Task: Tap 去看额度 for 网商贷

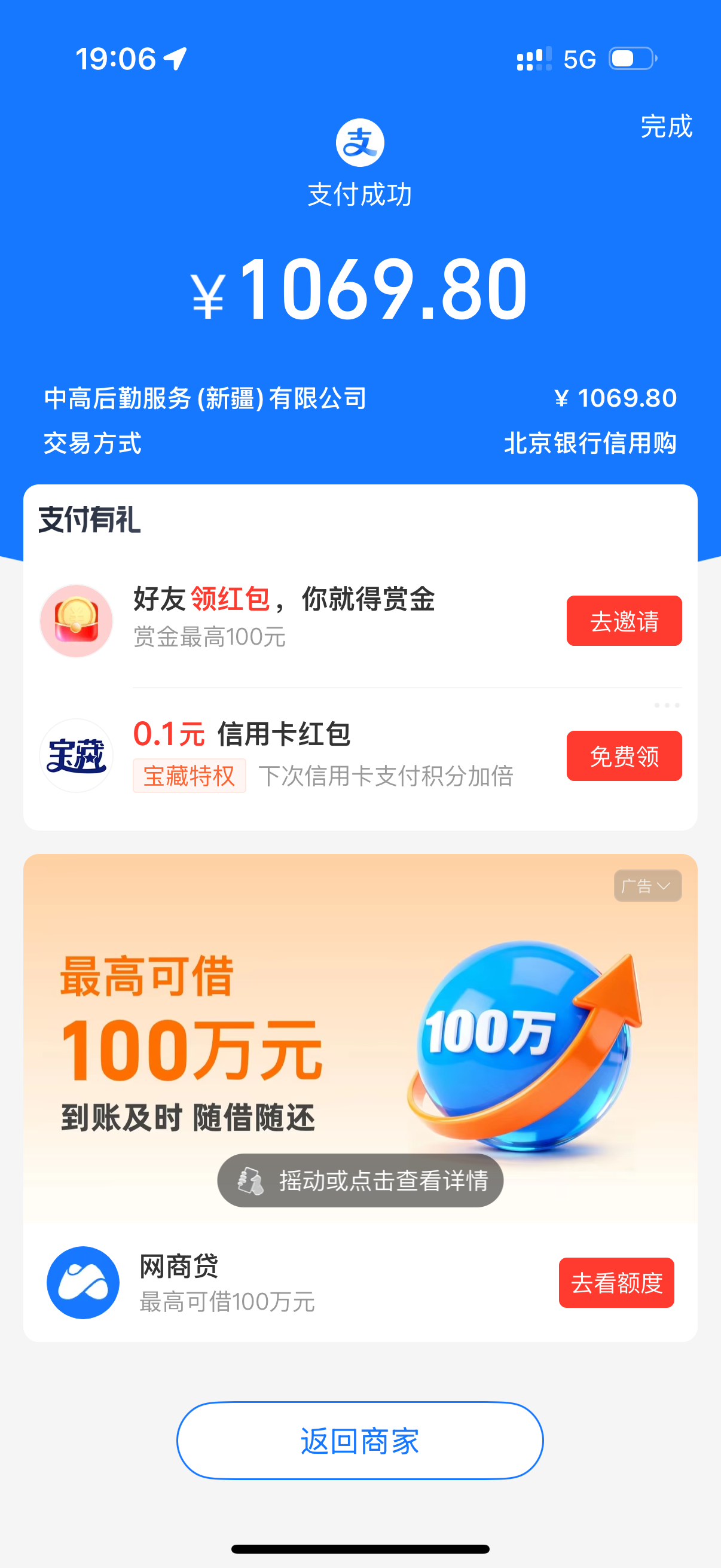Action: click(x=616, y=1283)
